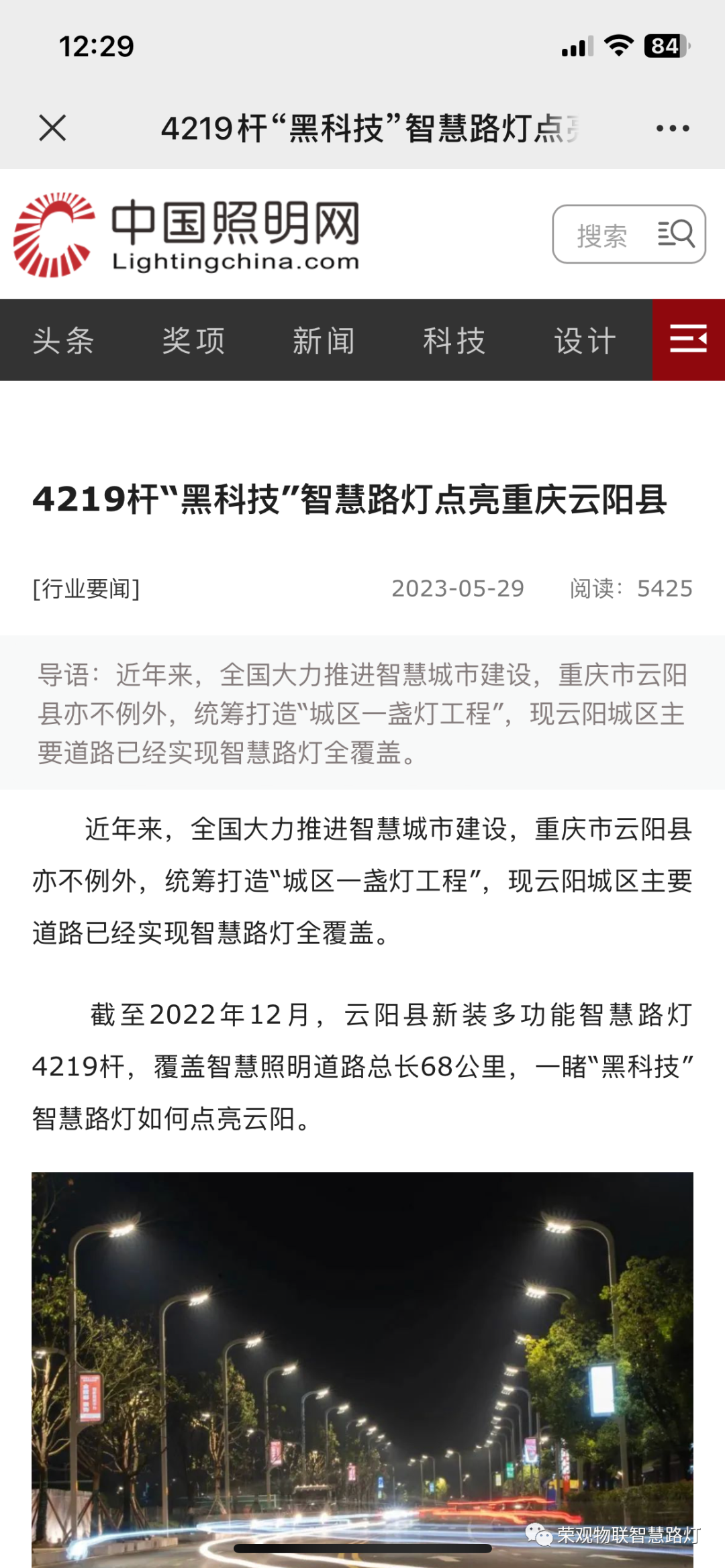Open the 设计 section
The image size is (725, 1568).
pyautogui.click(x=585, y=341)
